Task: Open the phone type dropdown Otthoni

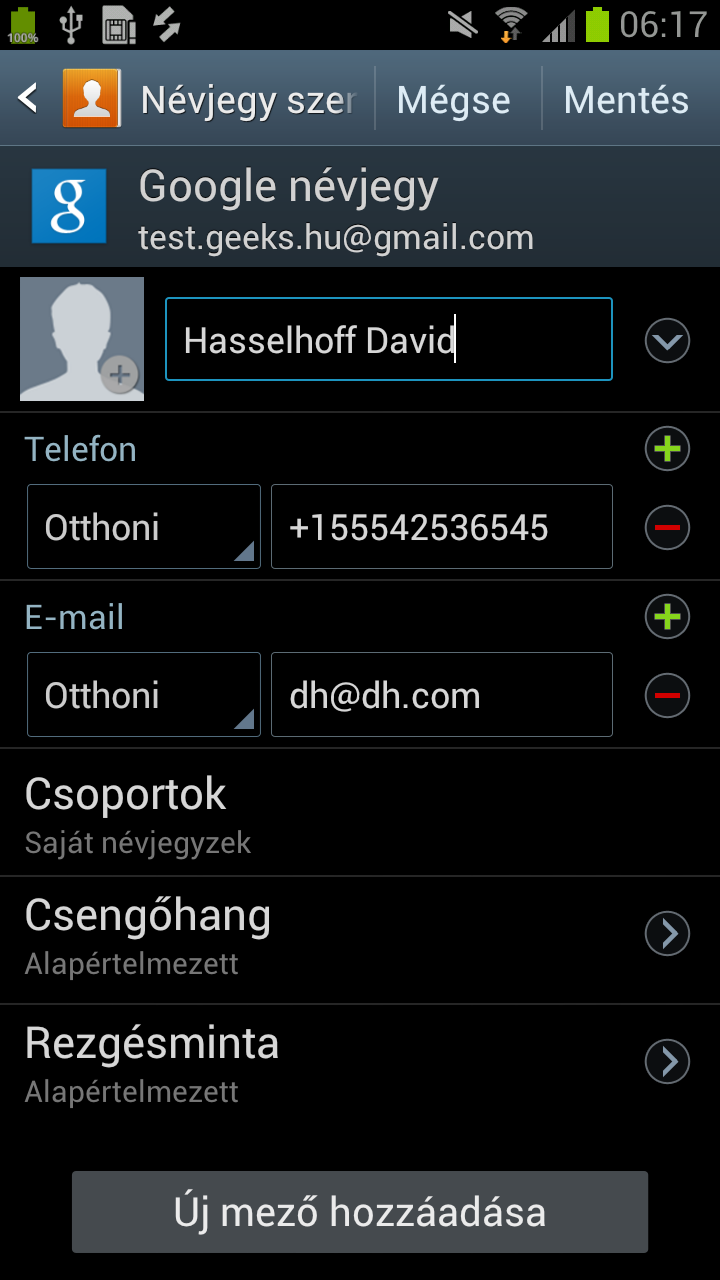Action: tap(143, 527)
